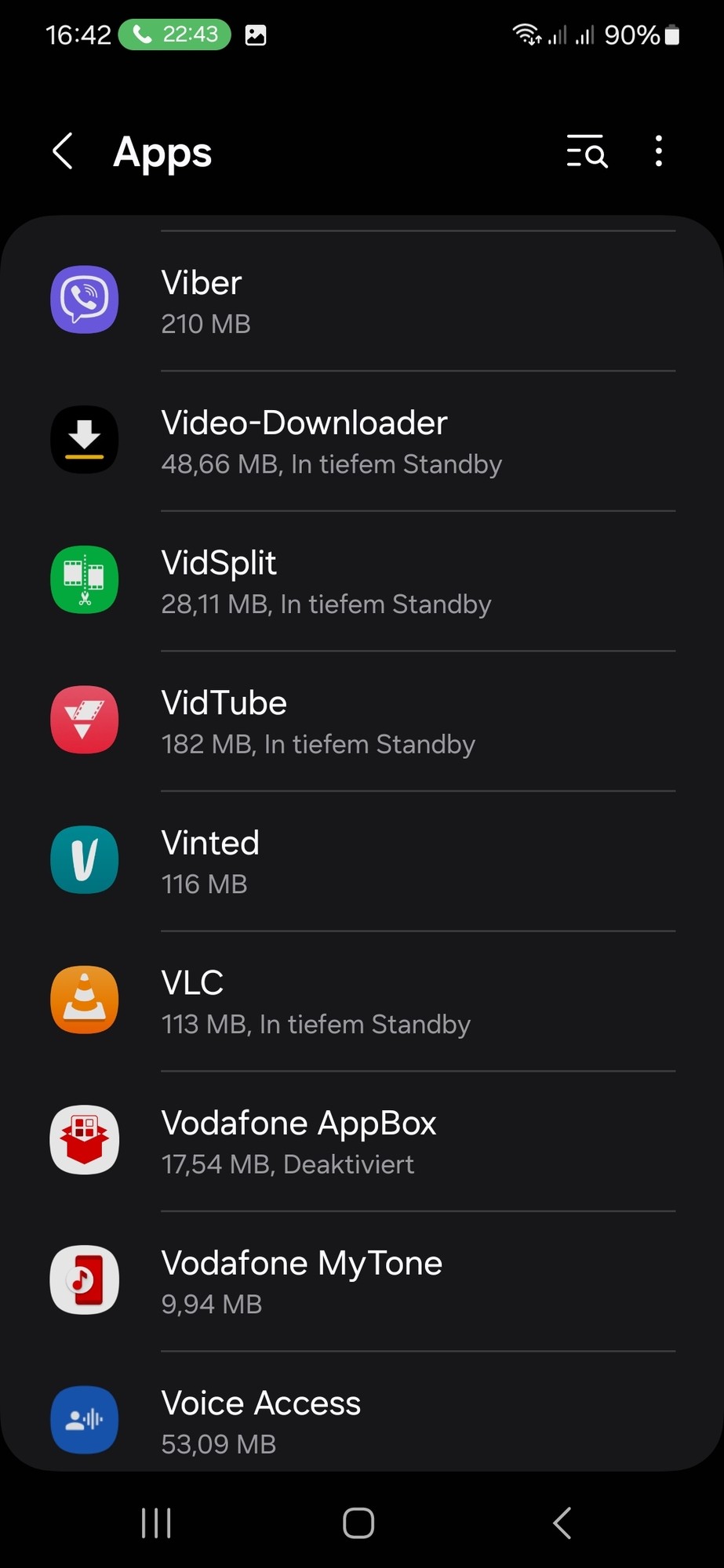
Task: Open Video-Downloader app details
Action: pos(361,441)
